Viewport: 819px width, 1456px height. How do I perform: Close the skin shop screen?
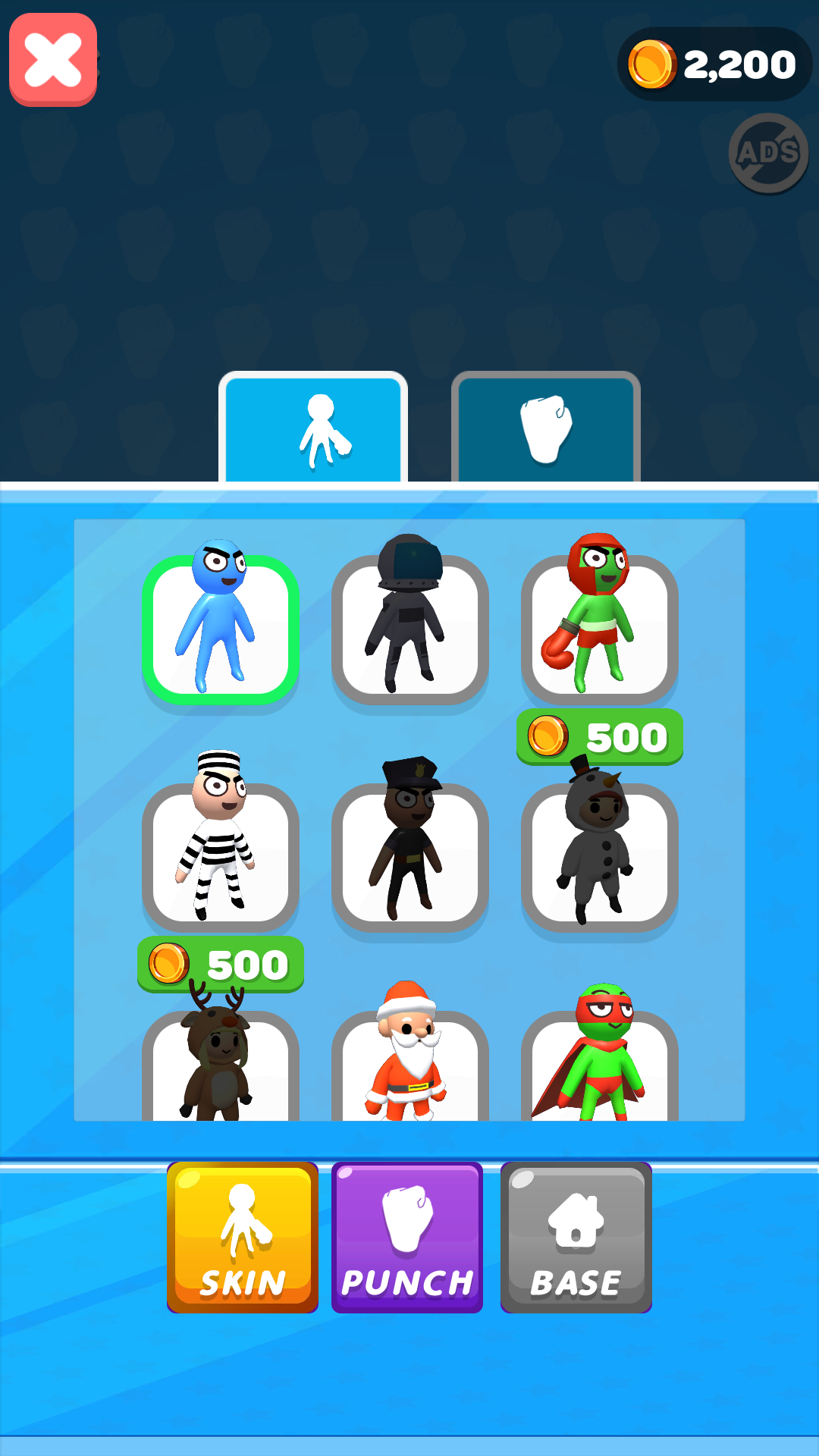pos(53,59)
